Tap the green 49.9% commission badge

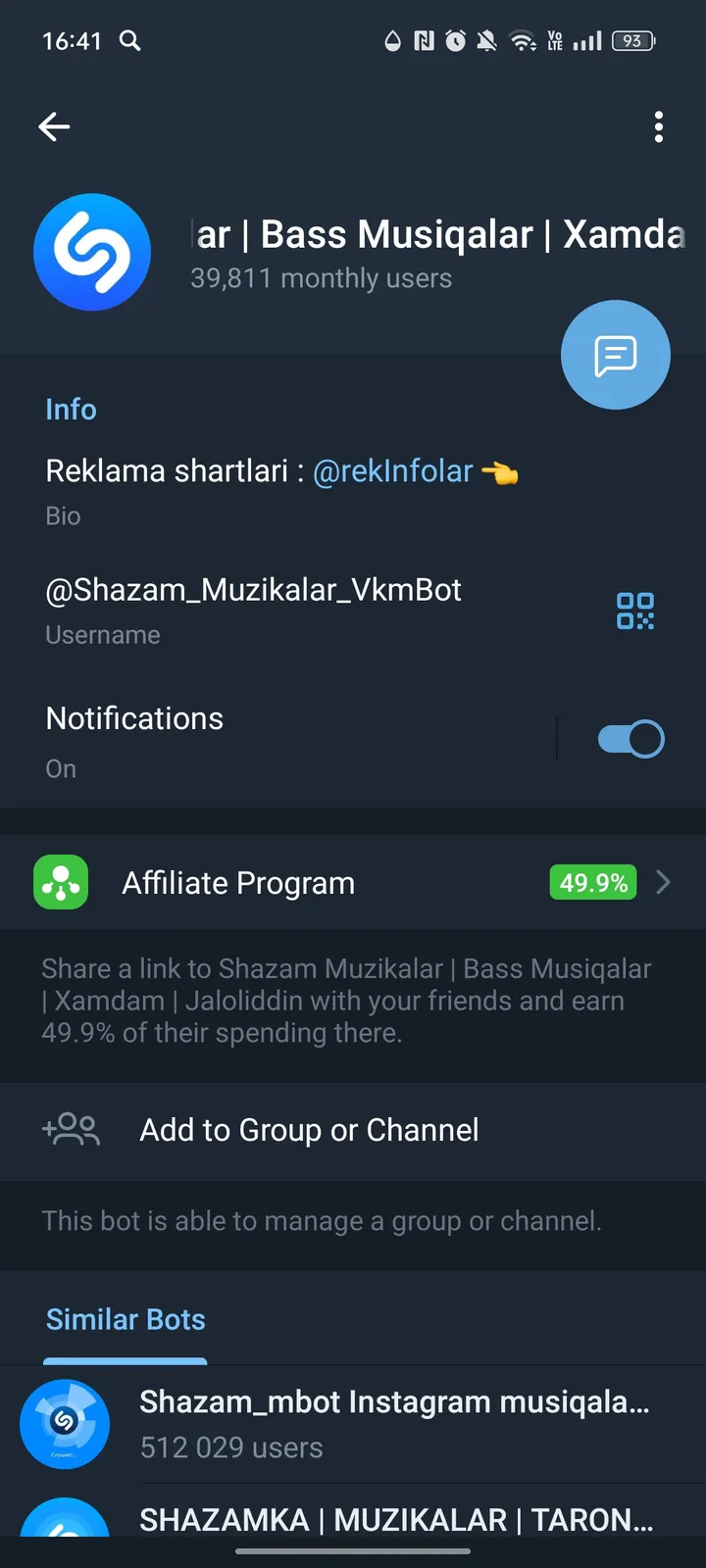click(592, 882)
